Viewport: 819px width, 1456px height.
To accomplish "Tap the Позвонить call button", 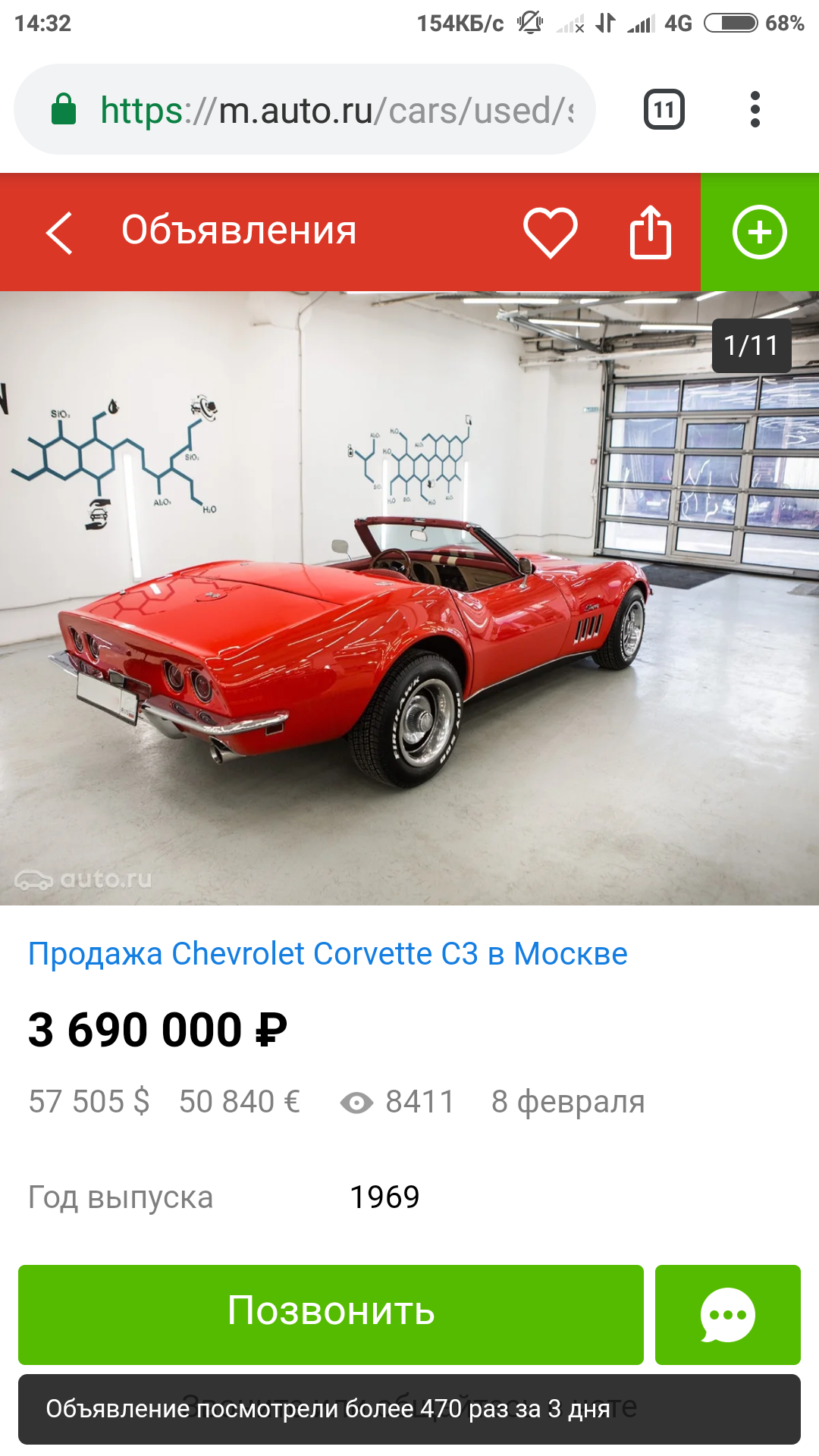I will pos(331,1314).
